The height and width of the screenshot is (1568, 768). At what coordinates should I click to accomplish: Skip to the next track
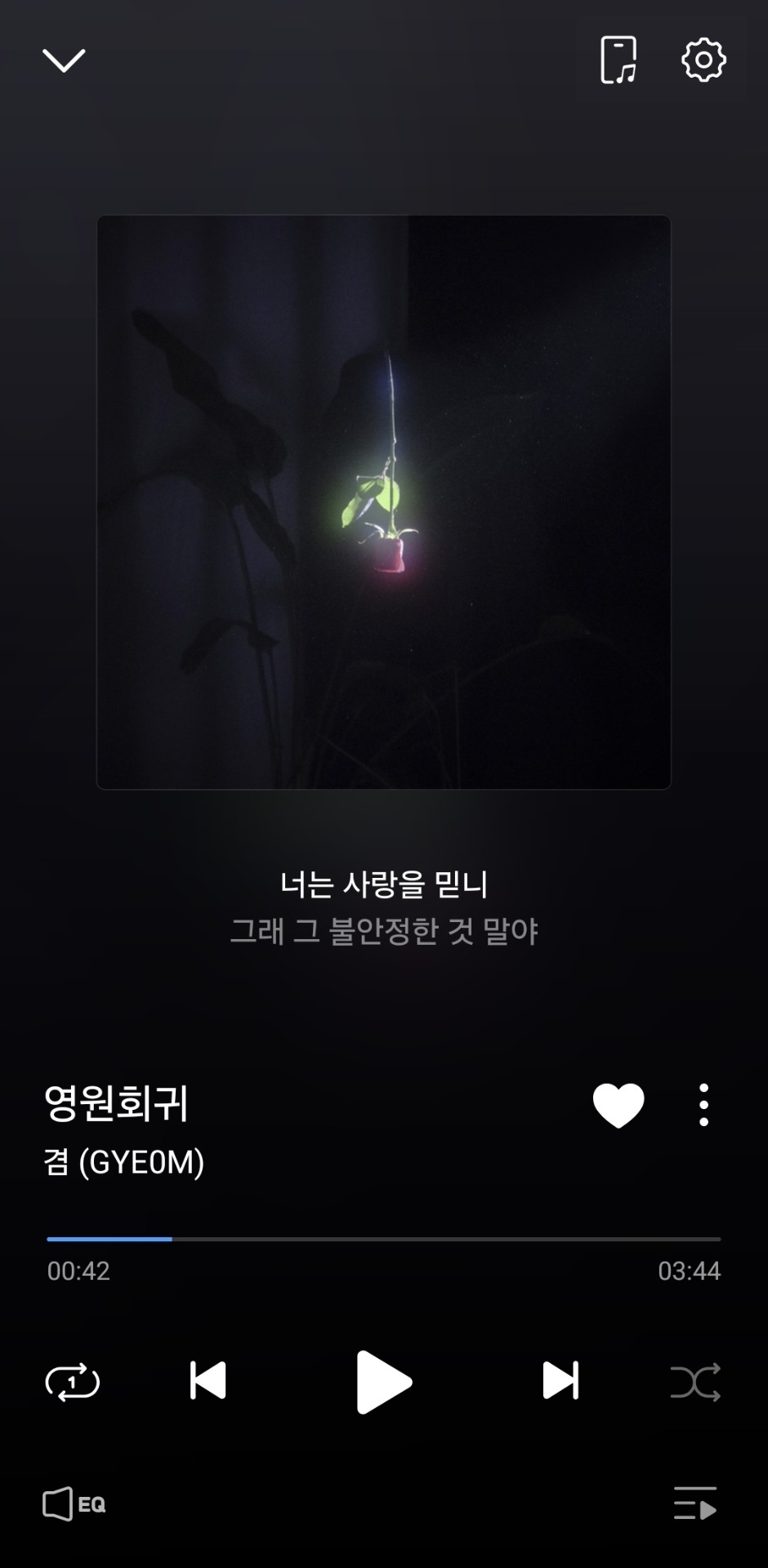pos(560,1381)
